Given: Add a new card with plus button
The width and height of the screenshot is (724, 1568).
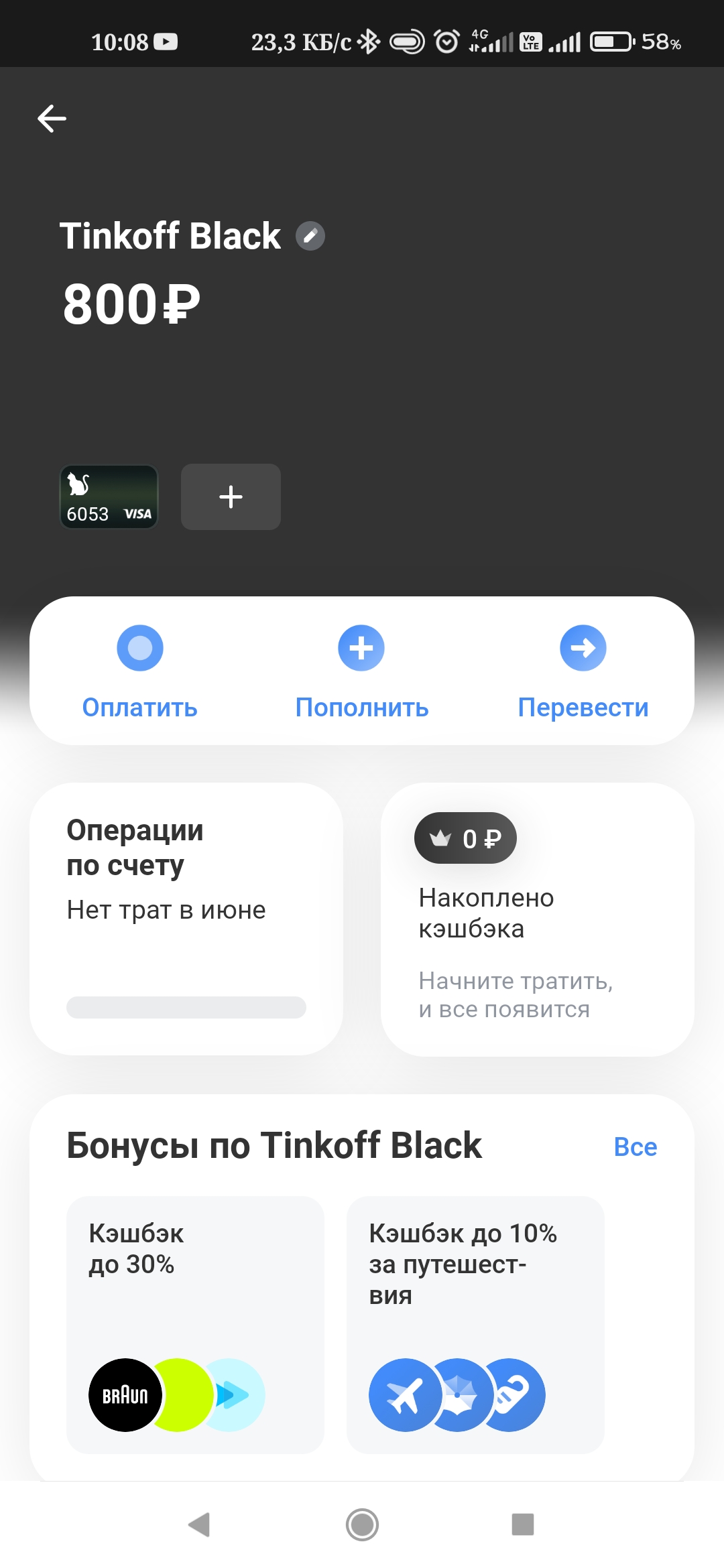Looking at the screenshot, I should (231, 497).
